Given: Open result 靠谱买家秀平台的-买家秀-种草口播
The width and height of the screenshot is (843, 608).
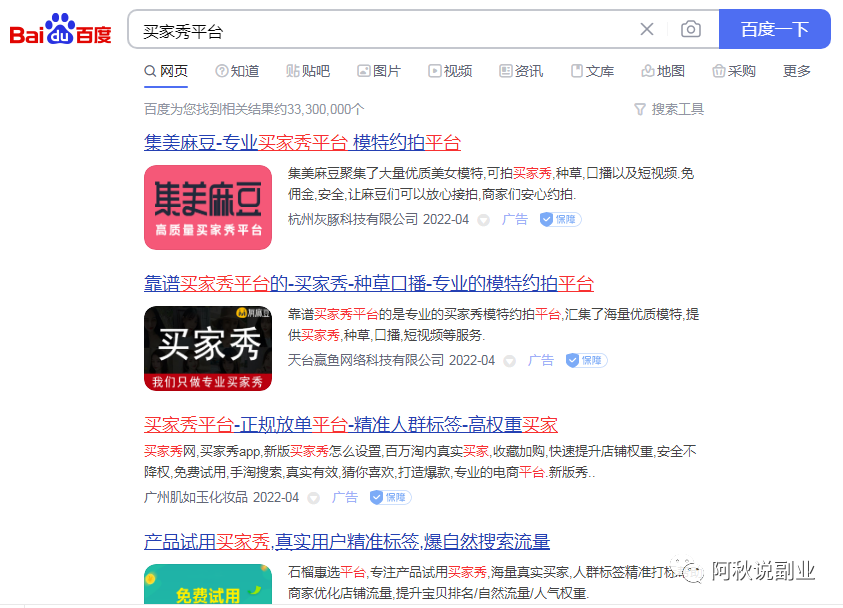Looking at the screenshot, I should pyautogui.click(x=368, y=283).
